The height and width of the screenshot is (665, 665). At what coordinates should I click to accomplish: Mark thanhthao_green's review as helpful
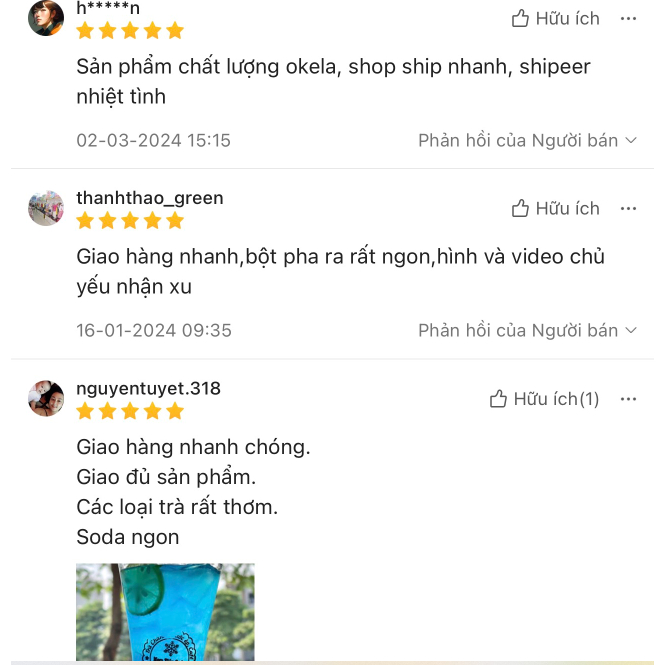(555, 208)
